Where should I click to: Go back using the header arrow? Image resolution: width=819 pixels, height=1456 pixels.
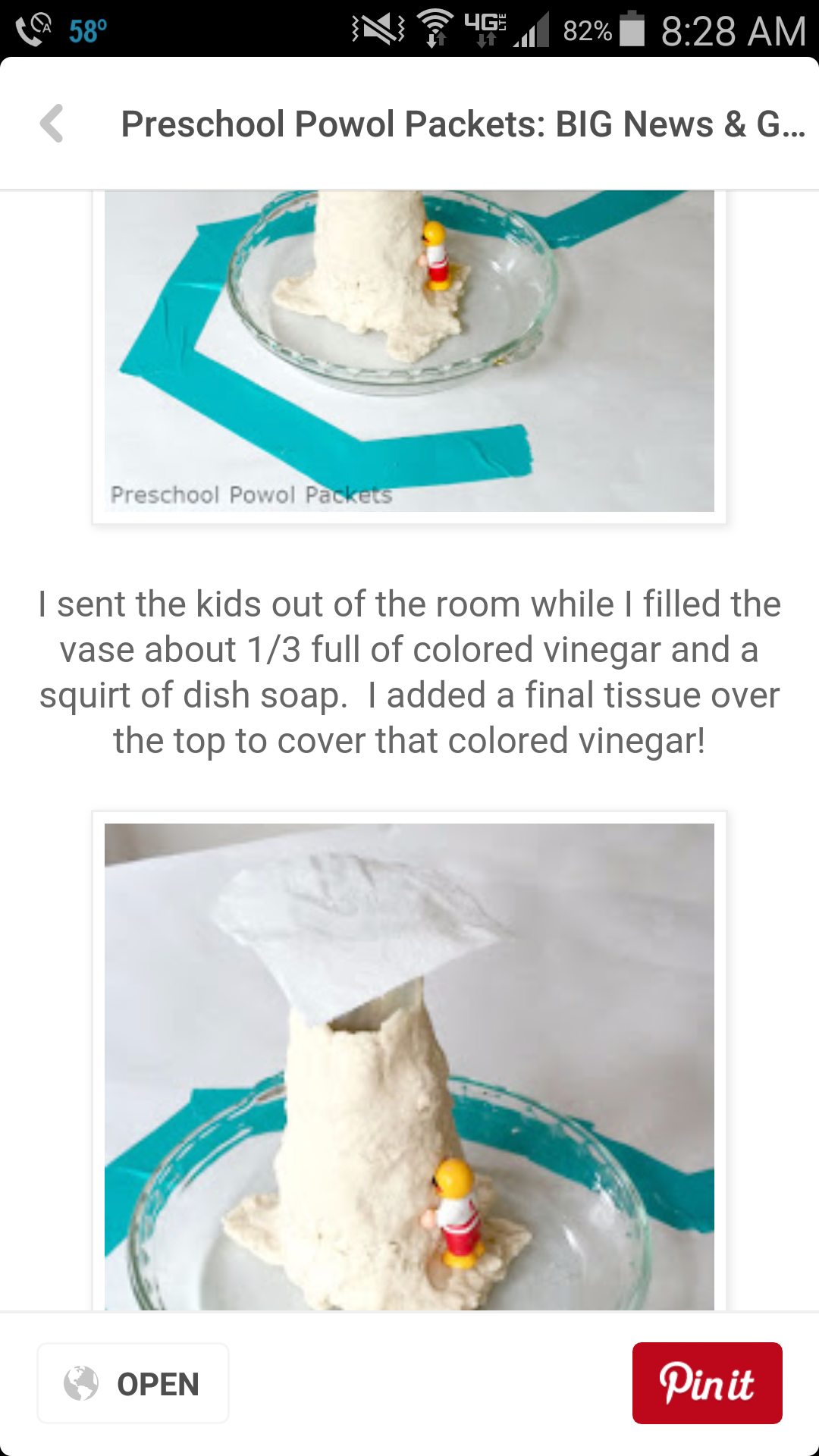(x=52, y=124)
